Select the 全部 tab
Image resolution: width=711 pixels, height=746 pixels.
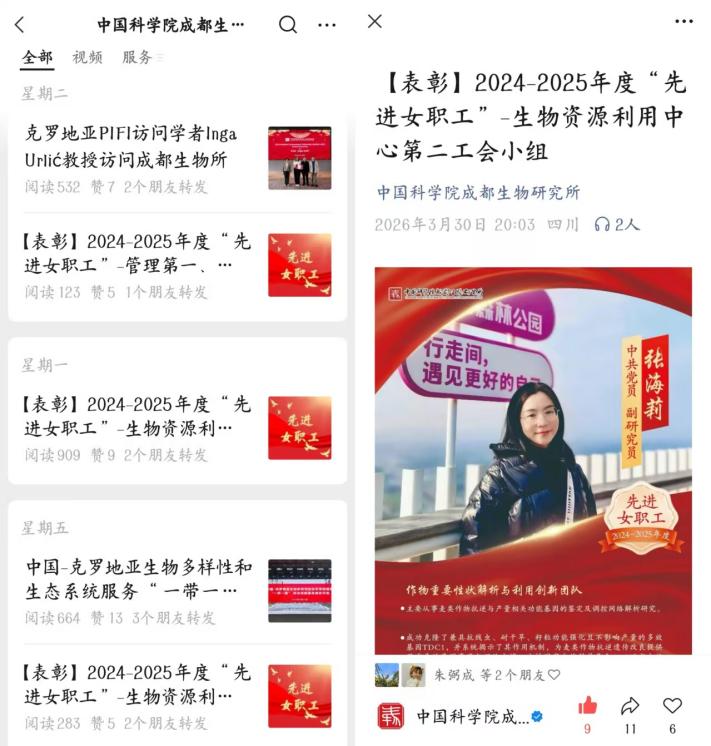pyautogui.click(x=37, y=57)
